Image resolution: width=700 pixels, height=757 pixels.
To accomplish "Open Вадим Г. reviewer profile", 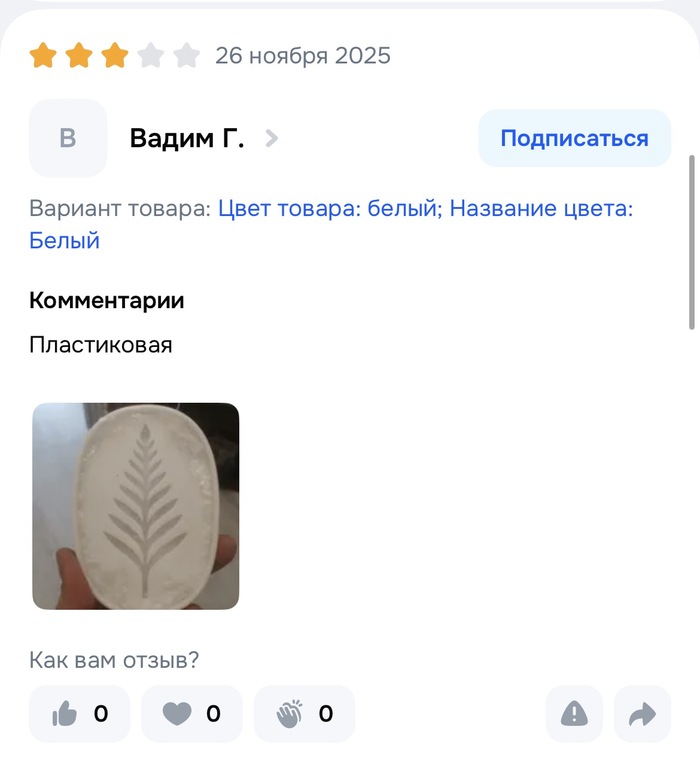I will point(187,139).
